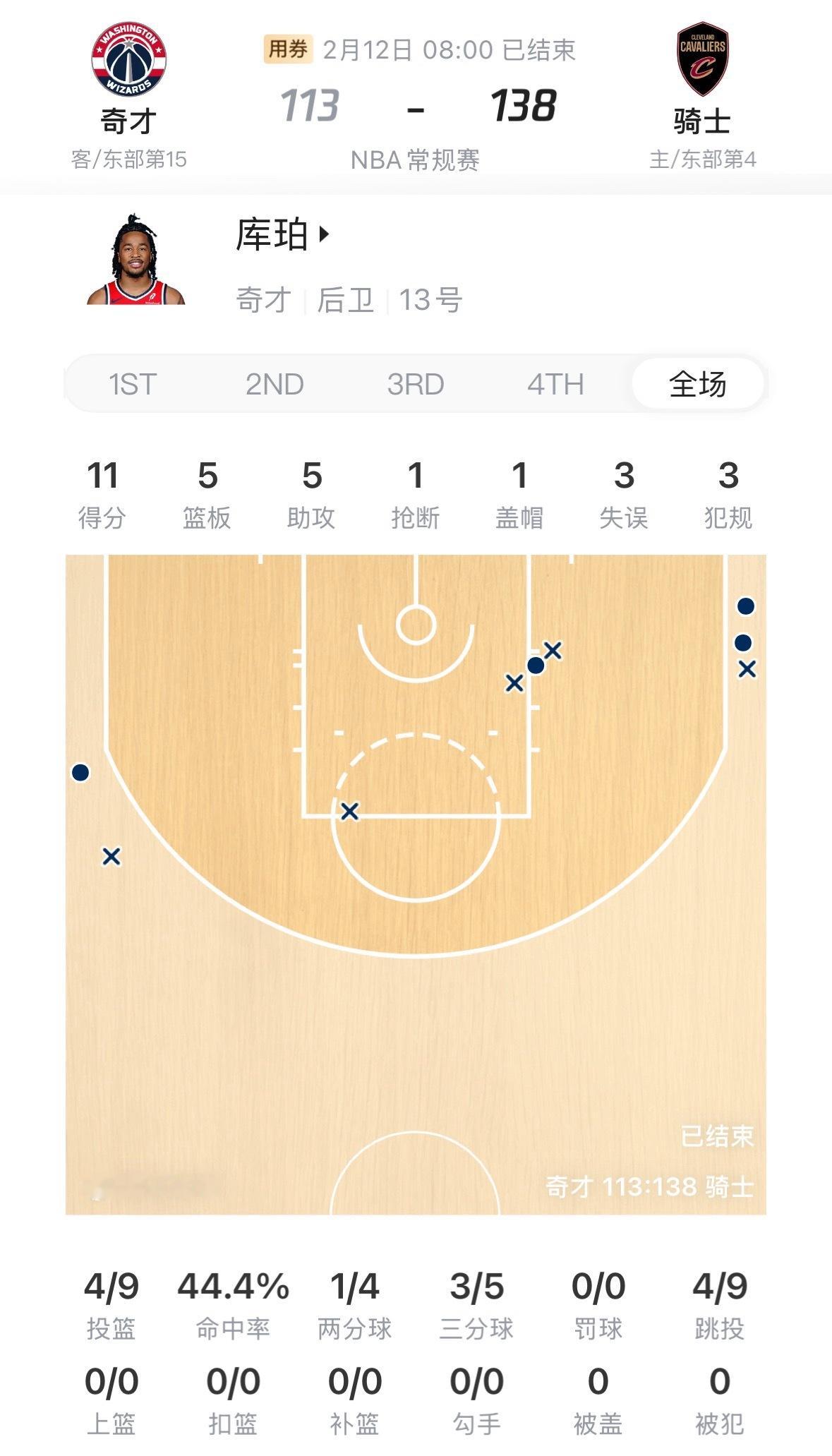Click the NBA 常规赛 match label
This screenshot has width=832, height=1456.
(x=416, y=159)
